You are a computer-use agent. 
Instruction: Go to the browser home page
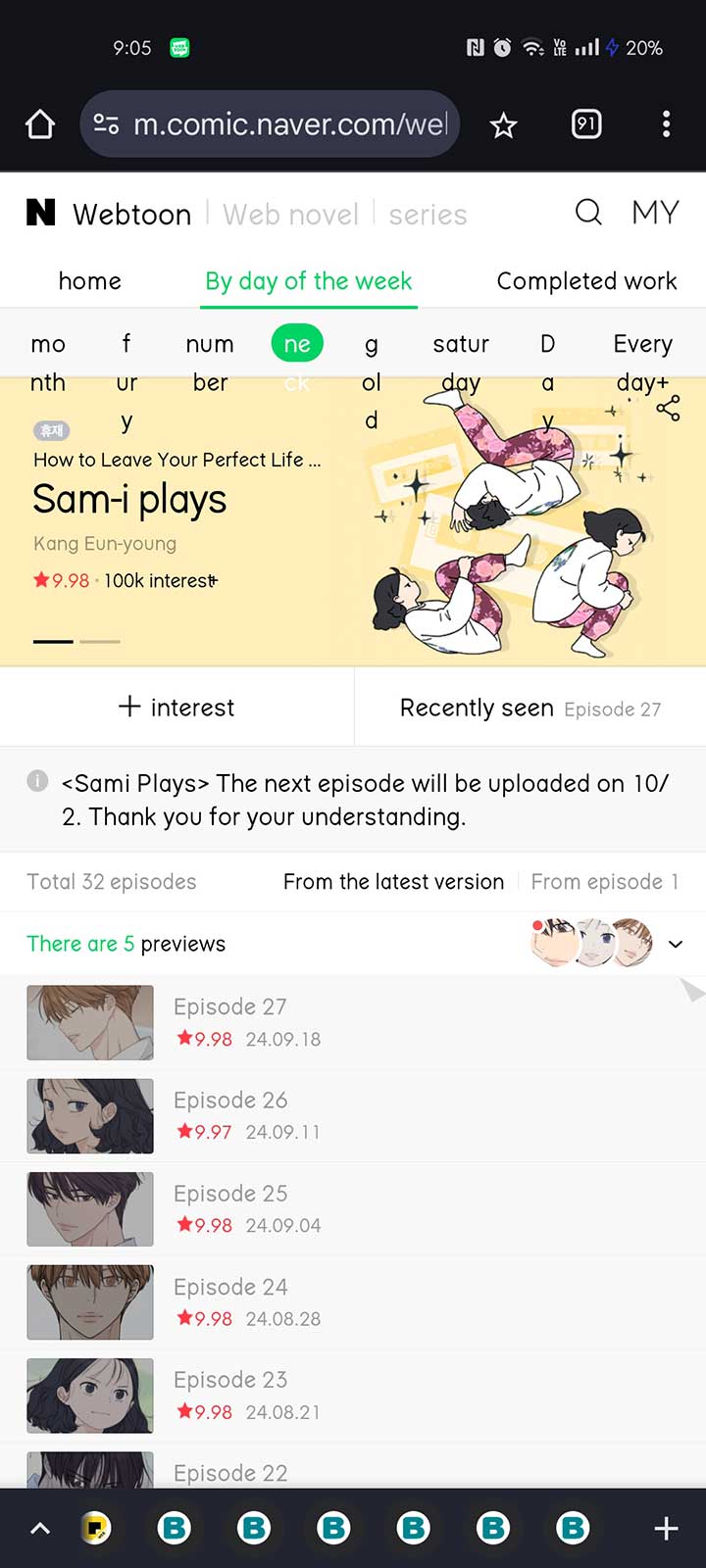pos(40,124)
